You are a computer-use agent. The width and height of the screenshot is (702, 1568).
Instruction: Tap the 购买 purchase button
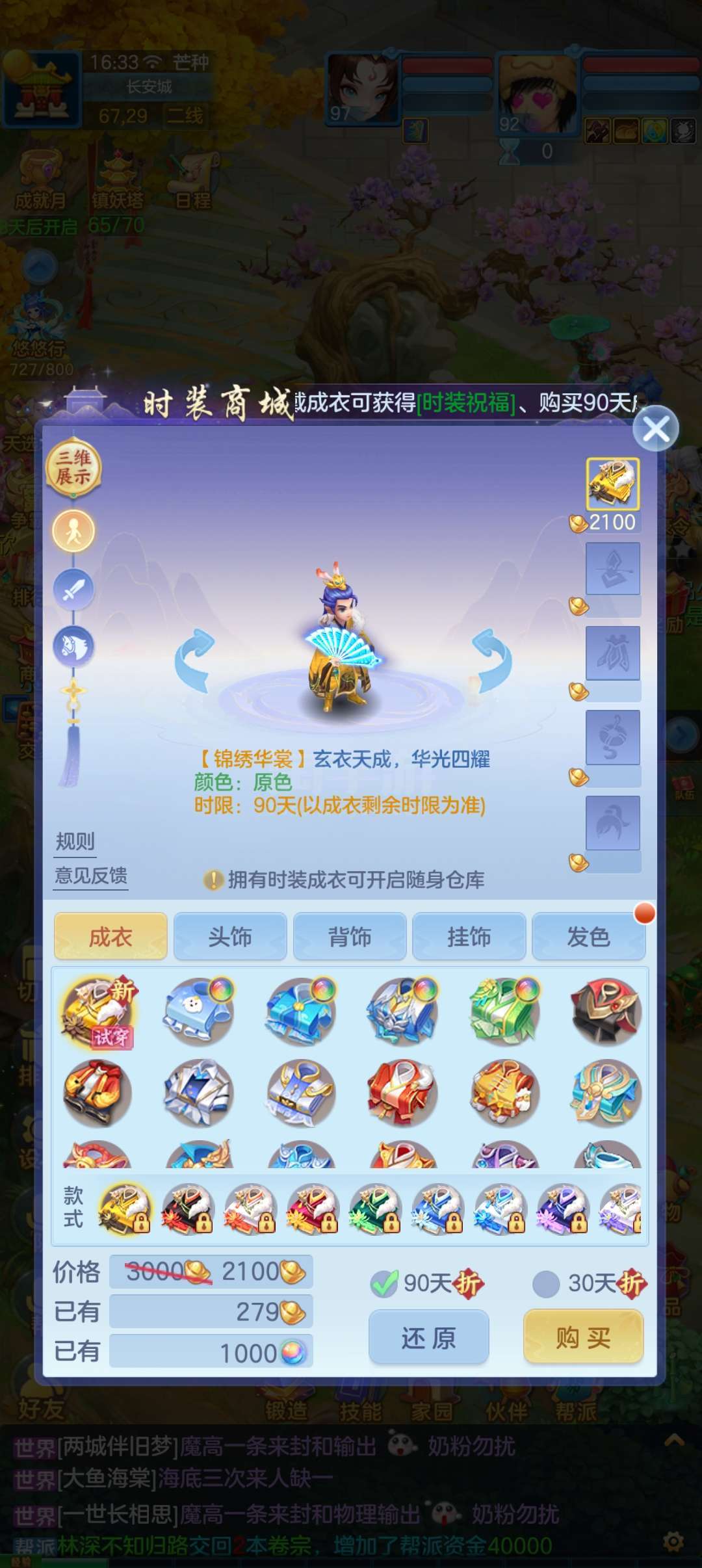[x=583, y=1338]
